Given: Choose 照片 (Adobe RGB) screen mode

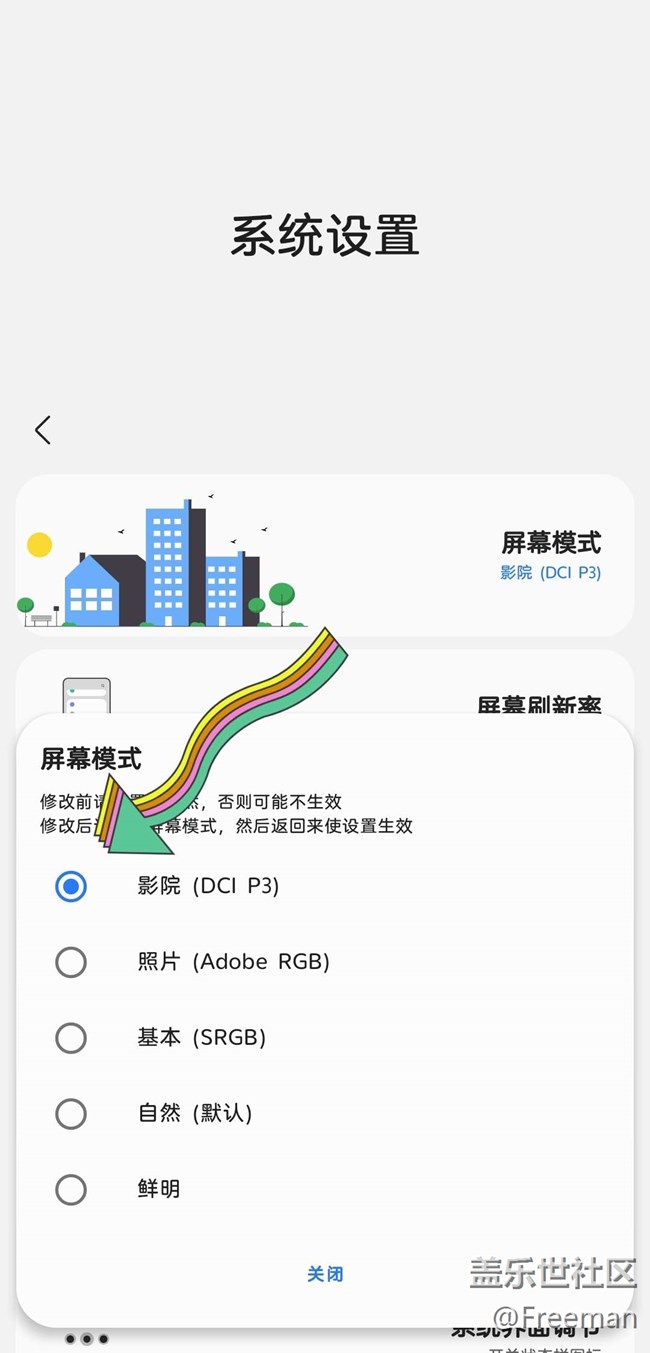Looking at the screenshot, I should (x=71, y=962).
